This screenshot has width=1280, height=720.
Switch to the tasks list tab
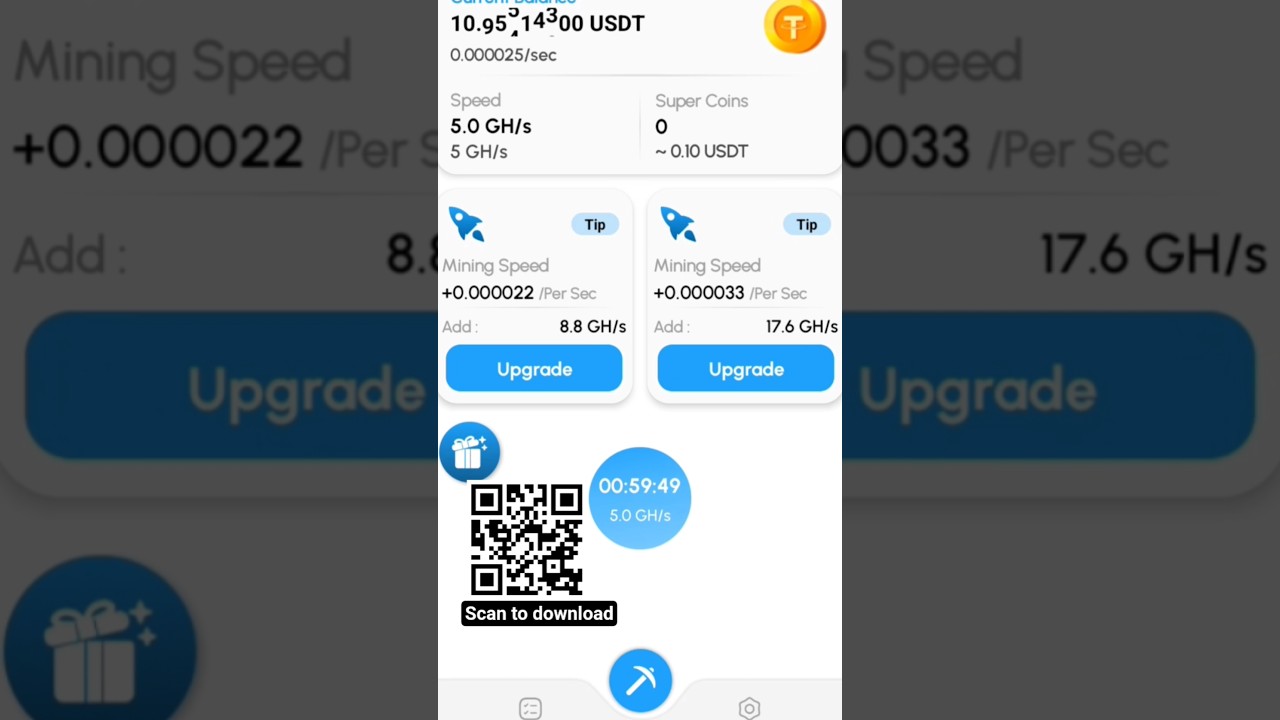coord(530,708)
